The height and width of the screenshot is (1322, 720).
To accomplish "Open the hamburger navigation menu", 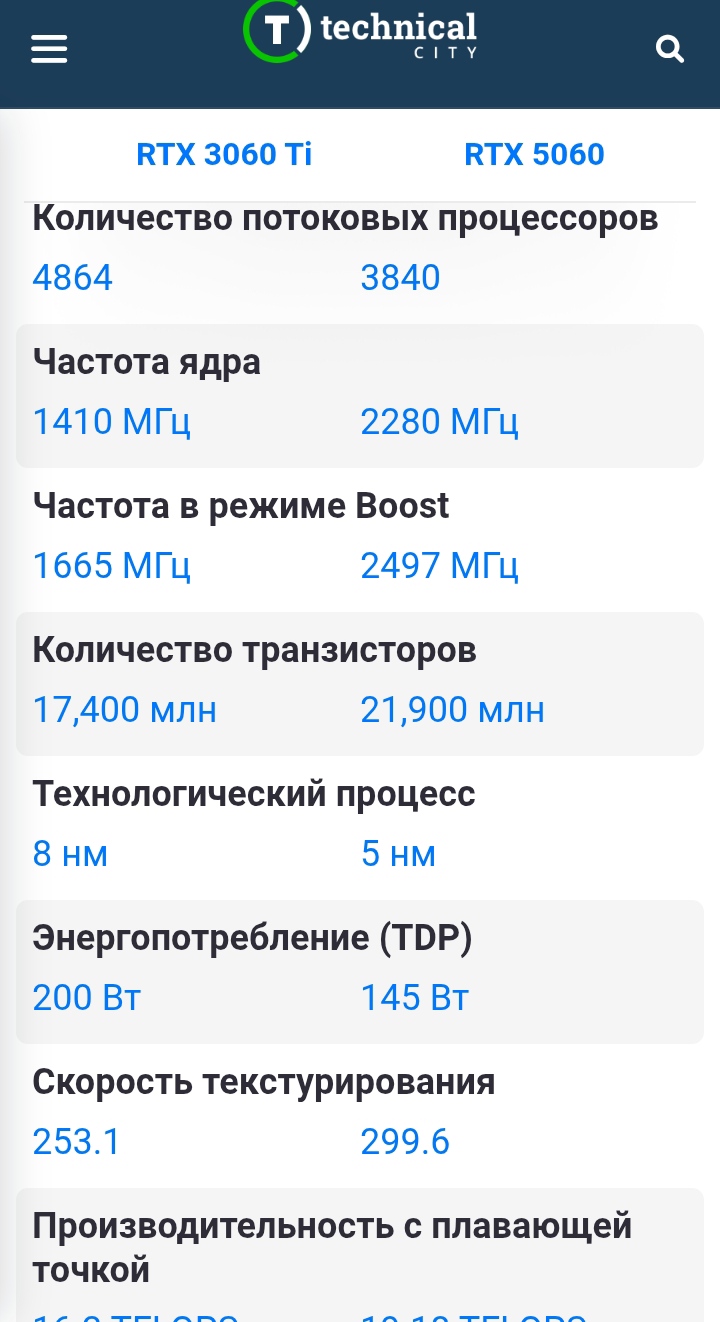I will point(49,49).
